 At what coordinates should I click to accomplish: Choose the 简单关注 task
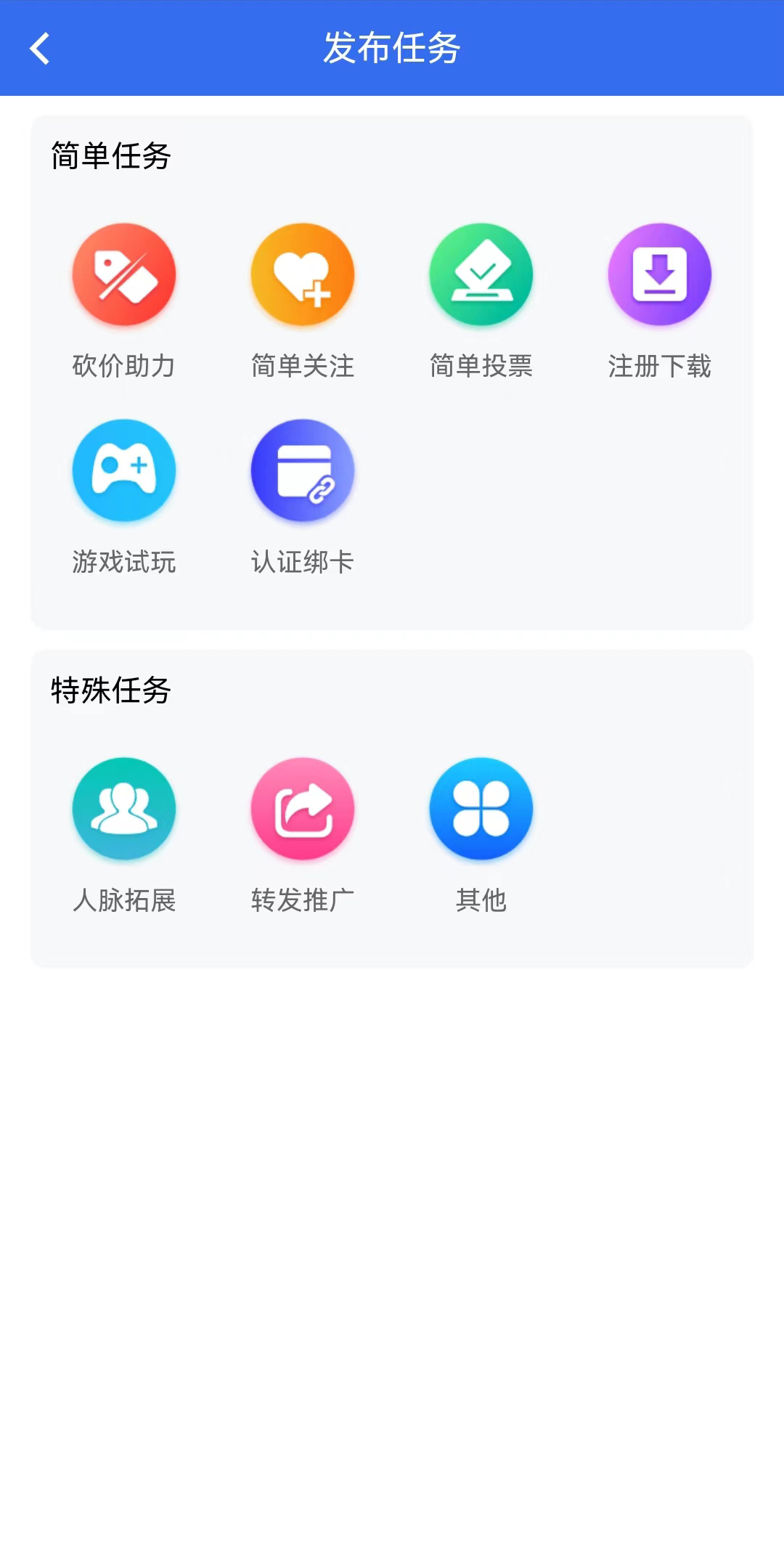pyautogui.click(x=303, y=275)
